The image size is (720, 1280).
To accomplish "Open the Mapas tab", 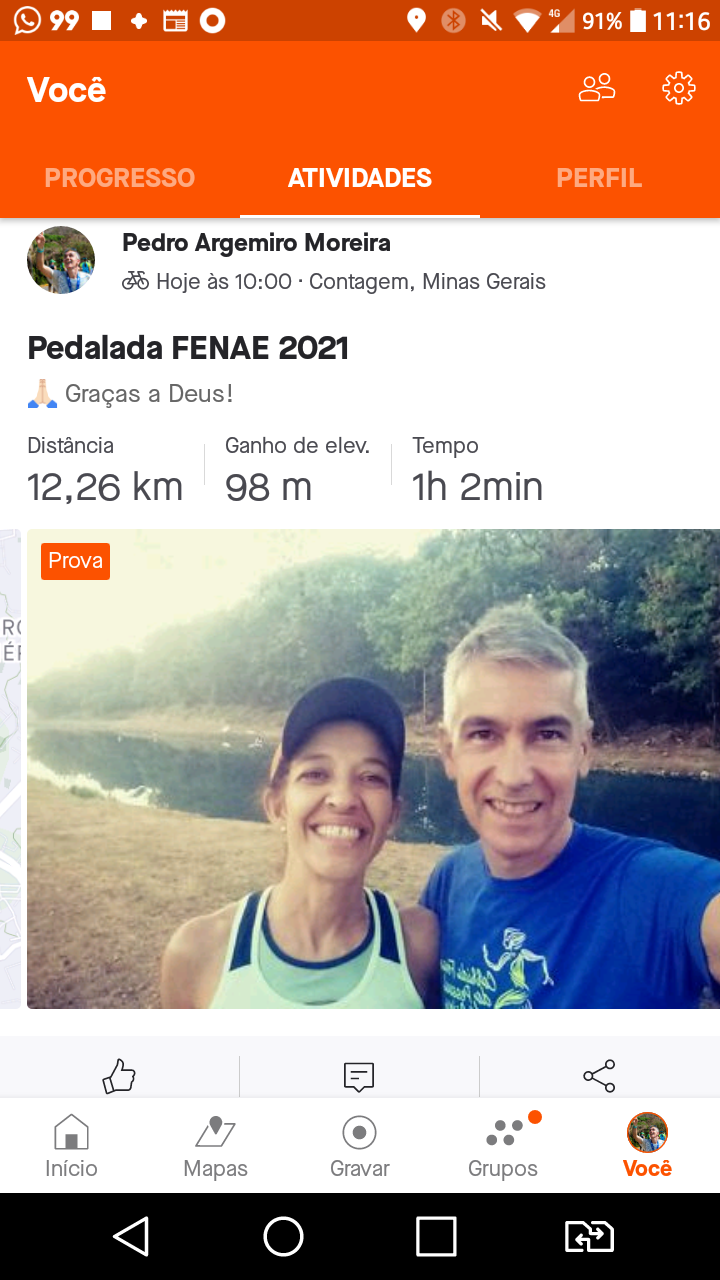I will pos(215,1146).
